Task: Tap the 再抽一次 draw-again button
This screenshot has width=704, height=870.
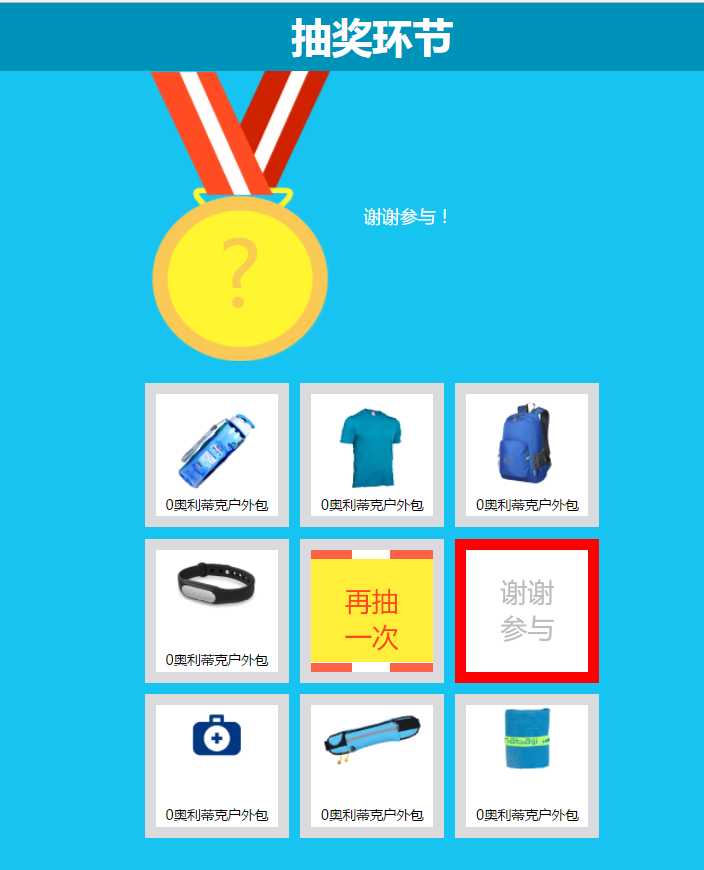Action: [372, 611]
